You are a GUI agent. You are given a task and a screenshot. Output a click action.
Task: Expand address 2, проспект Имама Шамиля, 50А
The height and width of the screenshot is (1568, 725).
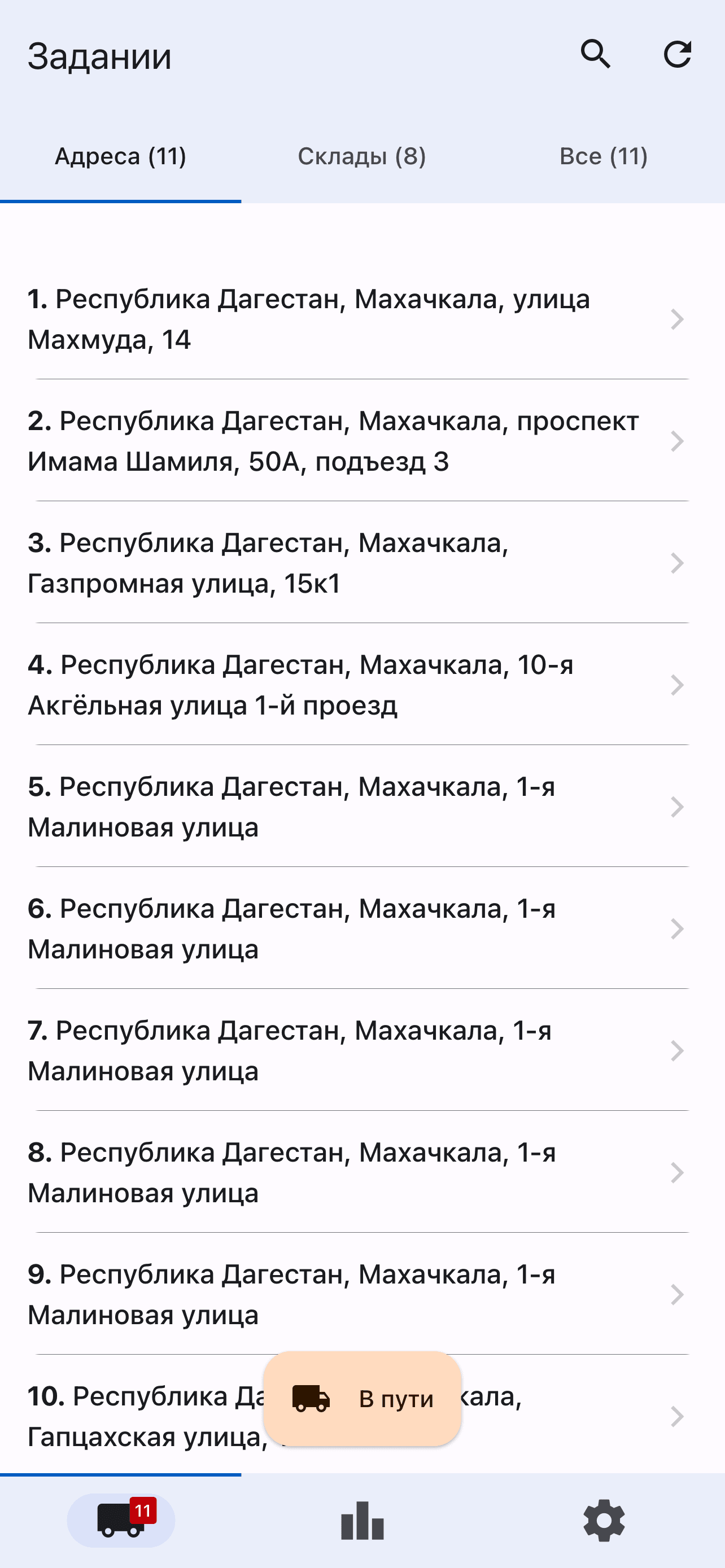pos(678,441)
